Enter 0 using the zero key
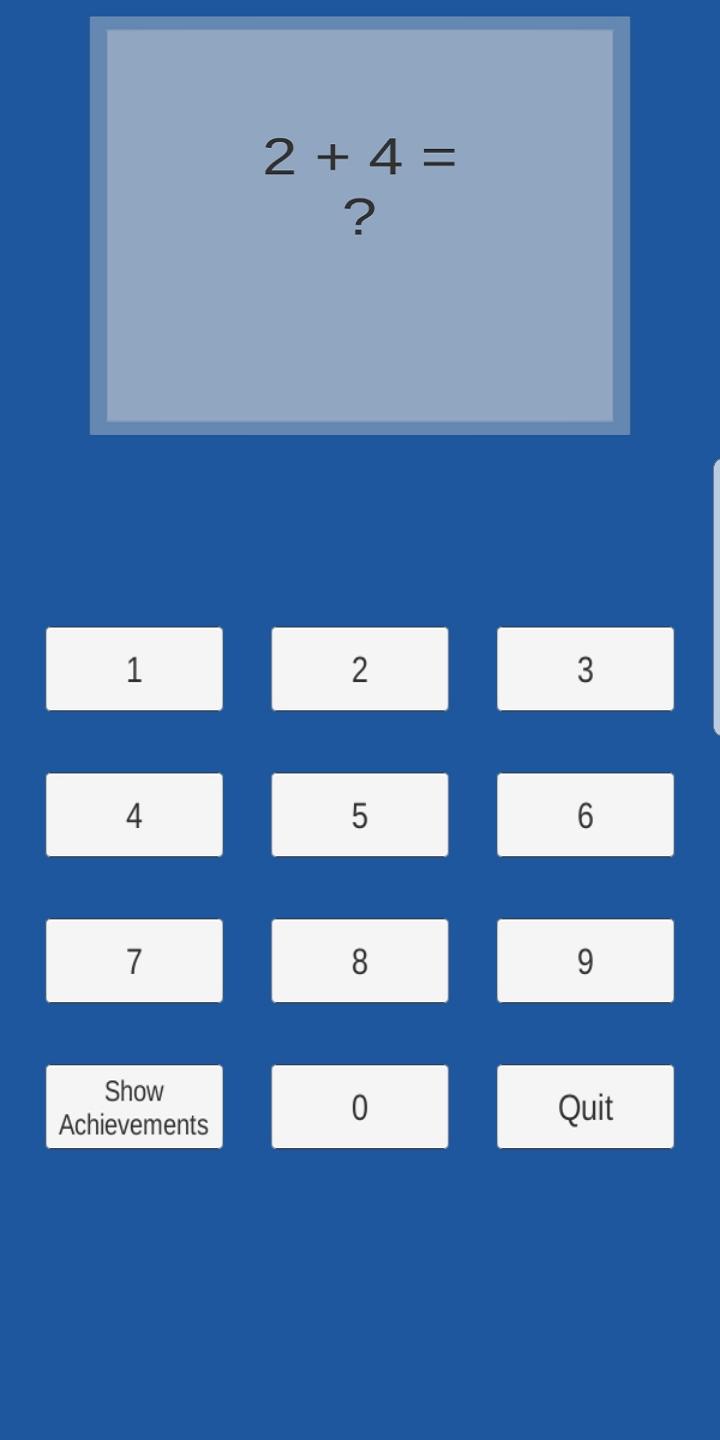This screenshot has height=1440, width=720. [360, 1107]
